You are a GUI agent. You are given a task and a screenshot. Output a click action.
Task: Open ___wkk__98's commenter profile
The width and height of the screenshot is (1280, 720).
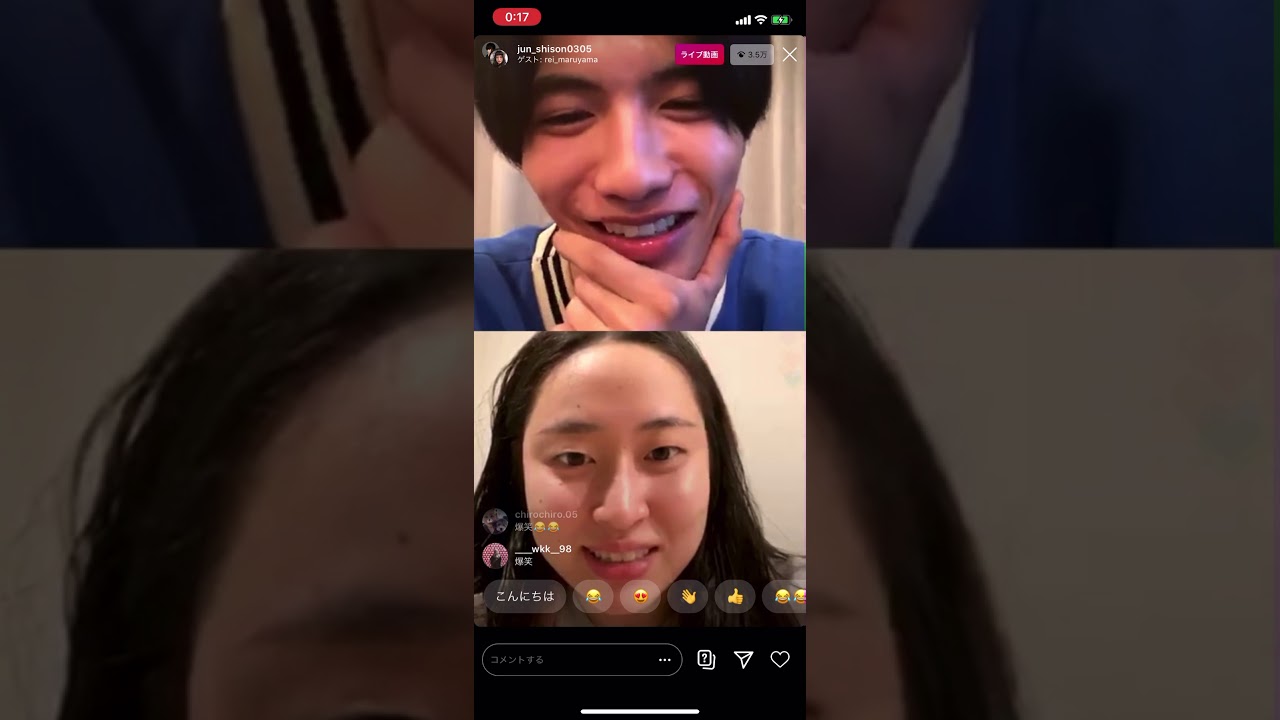click(495, 555)
